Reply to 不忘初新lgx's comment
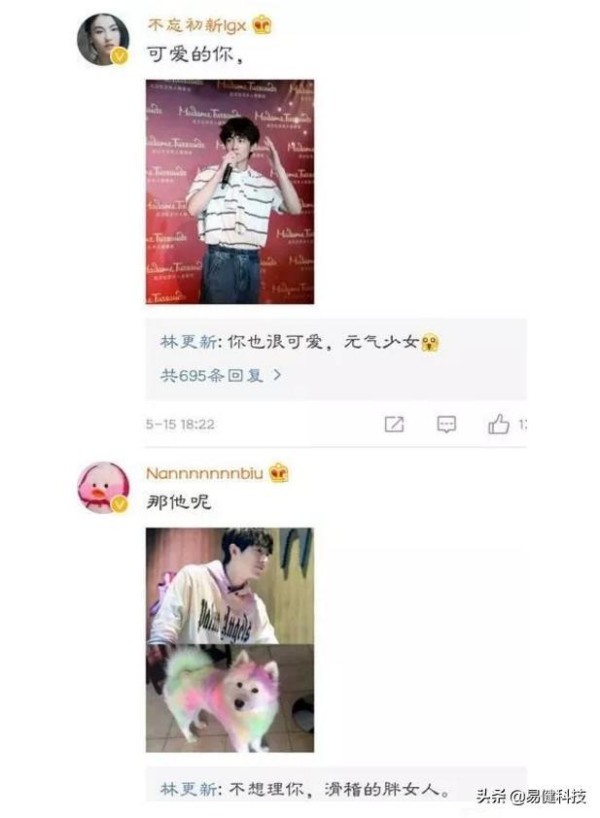Viewport: 600px width, 818px height. point(446,424)
